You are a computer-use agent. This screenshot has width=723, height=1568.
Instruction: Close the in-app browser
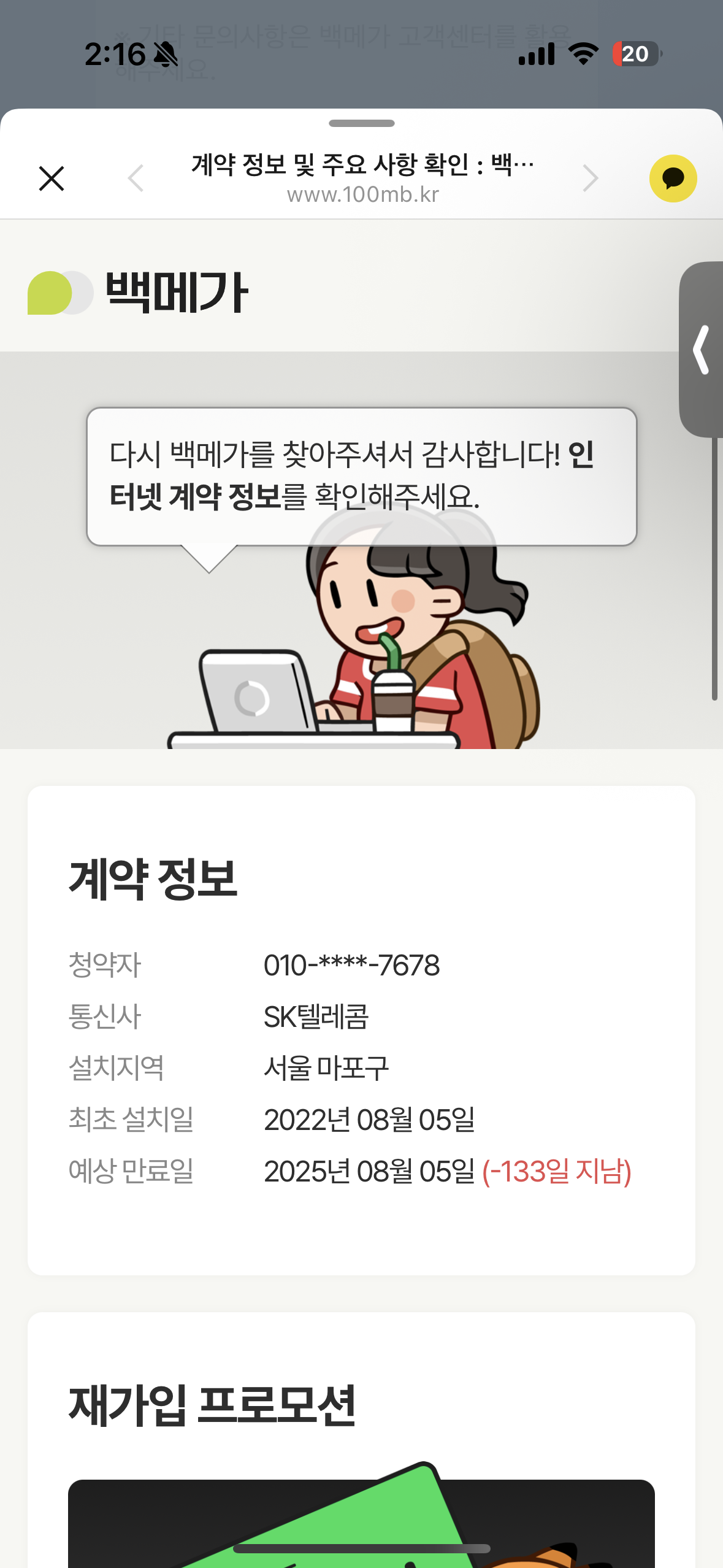click(52, 179)
